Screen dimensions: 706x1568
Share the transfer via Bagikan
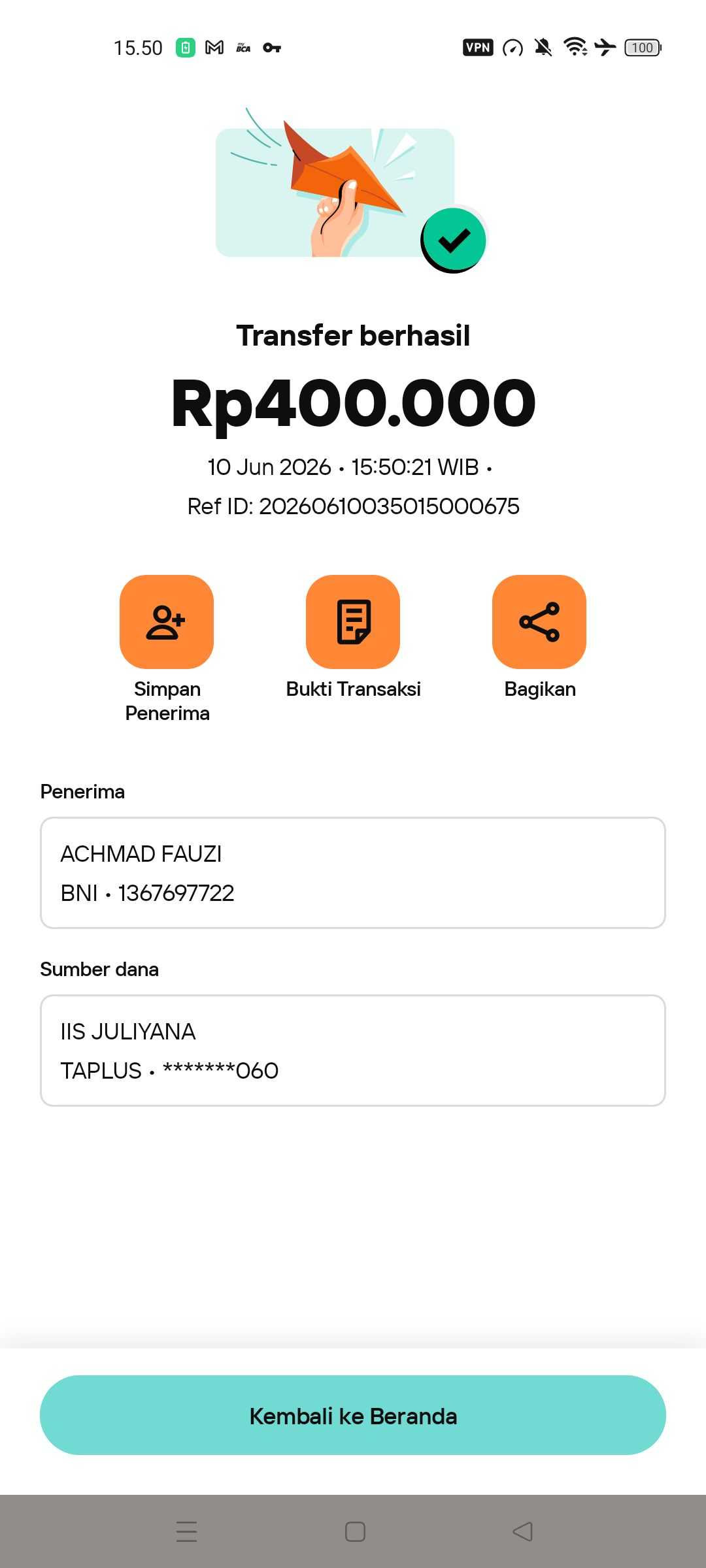tap(539, 621)
